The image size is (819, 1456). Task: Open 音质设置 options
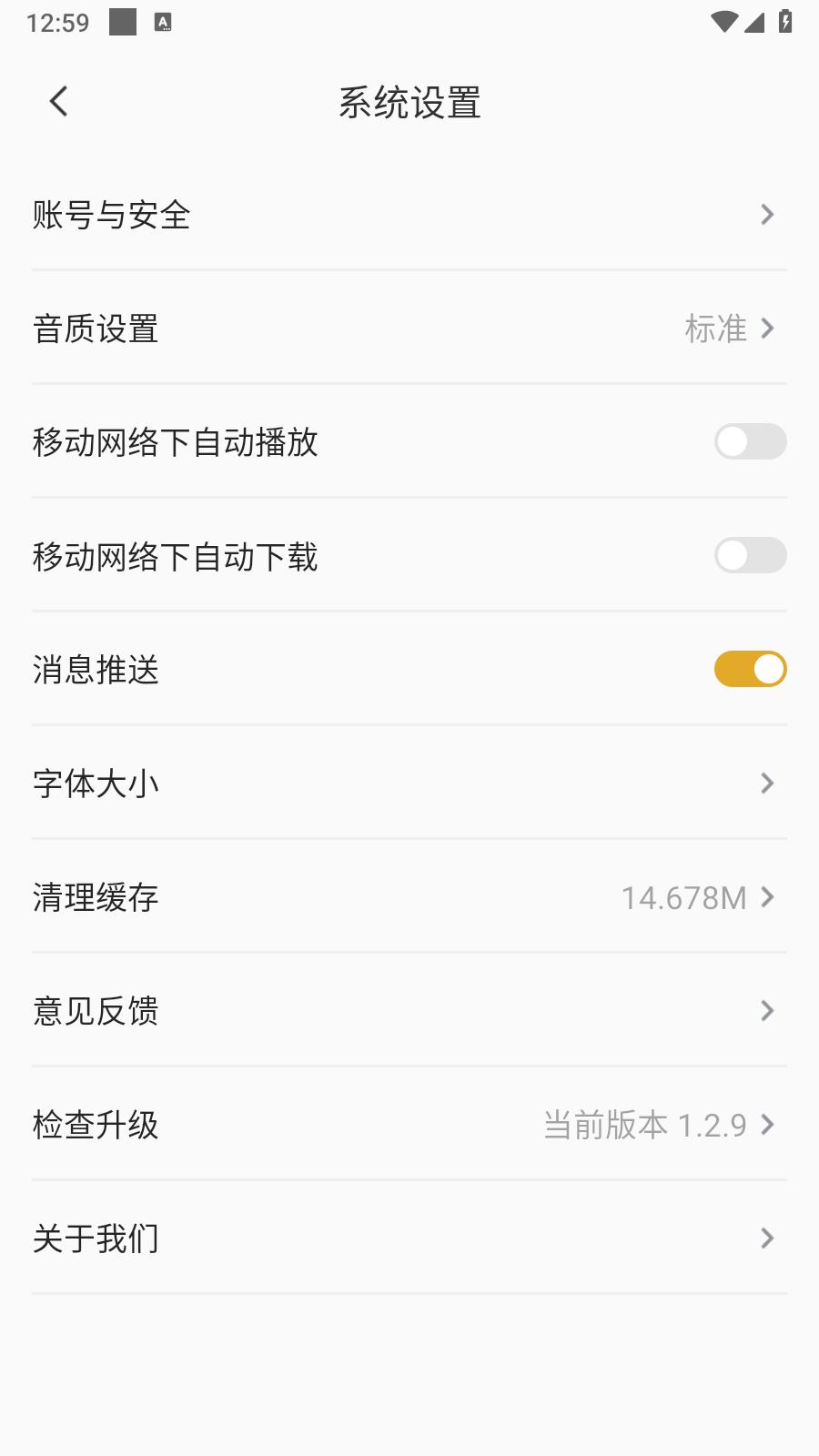(x=409, y=329)
